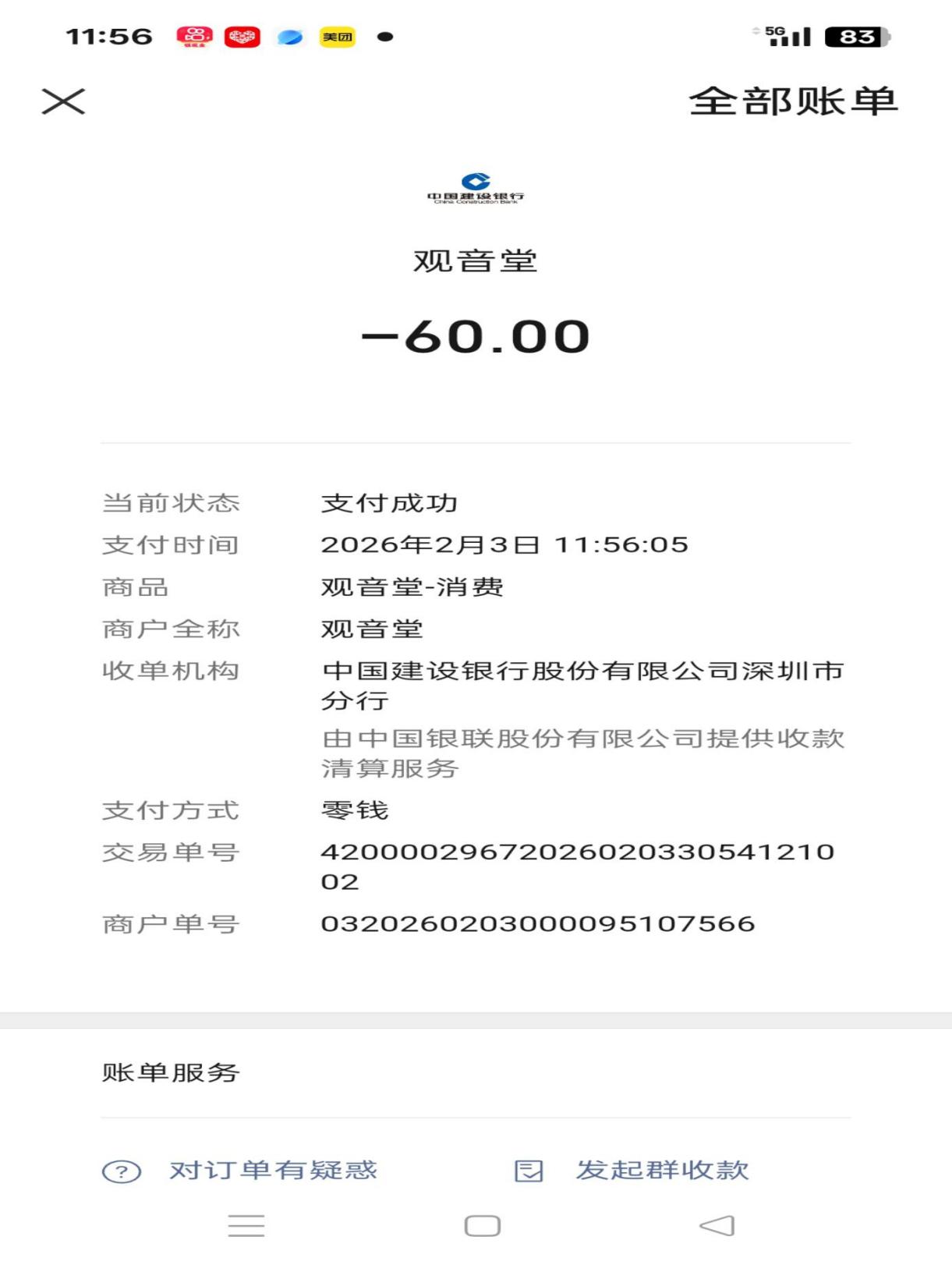
Task: Go to home via system home button
Action: point(482,1225)
